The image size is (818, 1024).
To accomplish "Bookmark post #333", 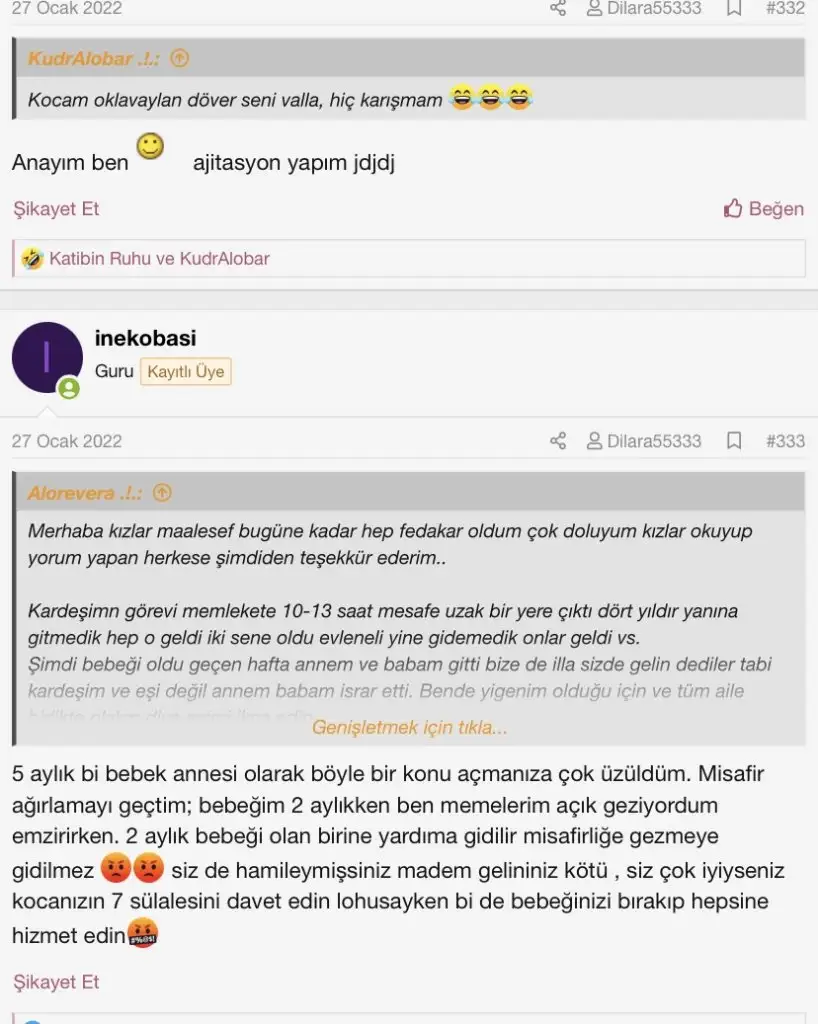I will click(x=734, y=441).
